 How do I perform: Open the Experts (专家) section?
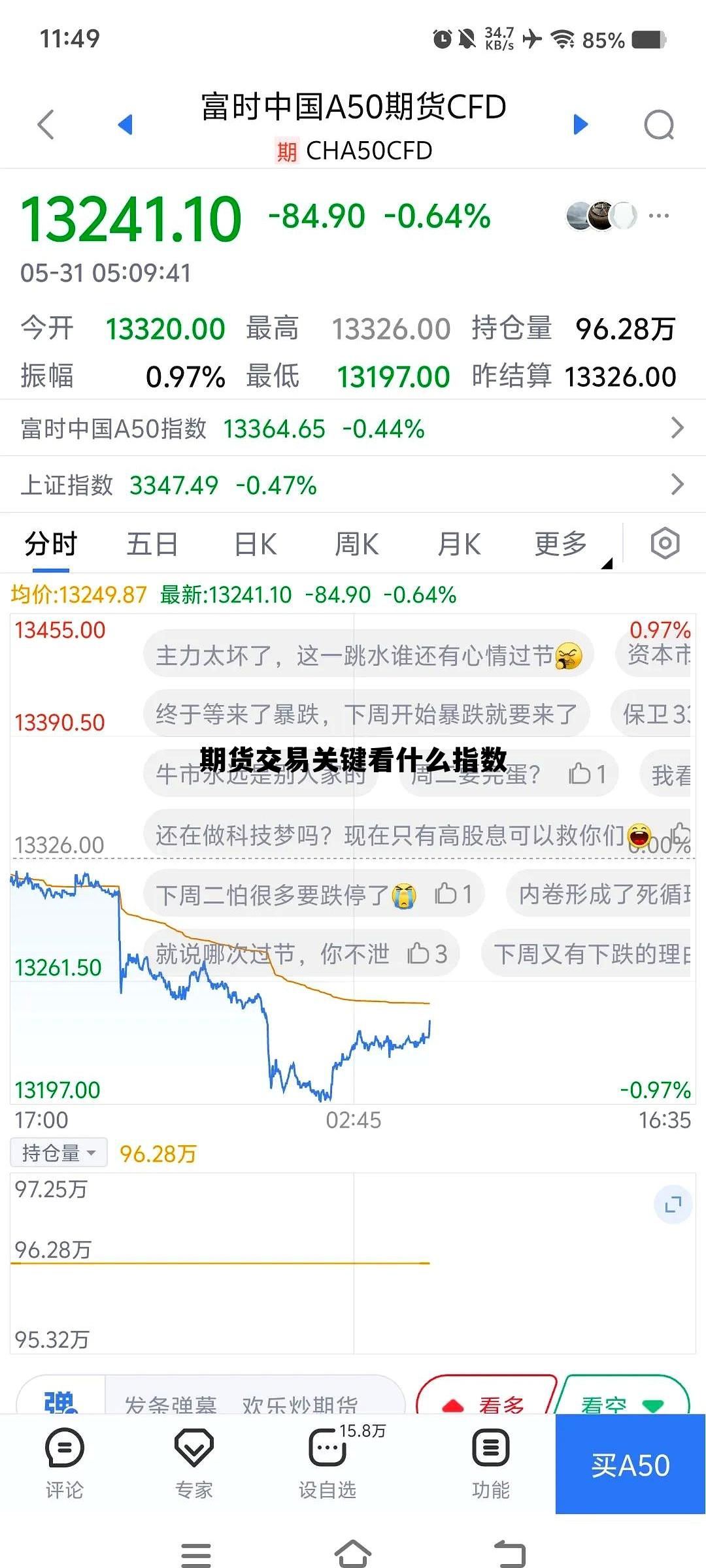tap(193, 1463)
